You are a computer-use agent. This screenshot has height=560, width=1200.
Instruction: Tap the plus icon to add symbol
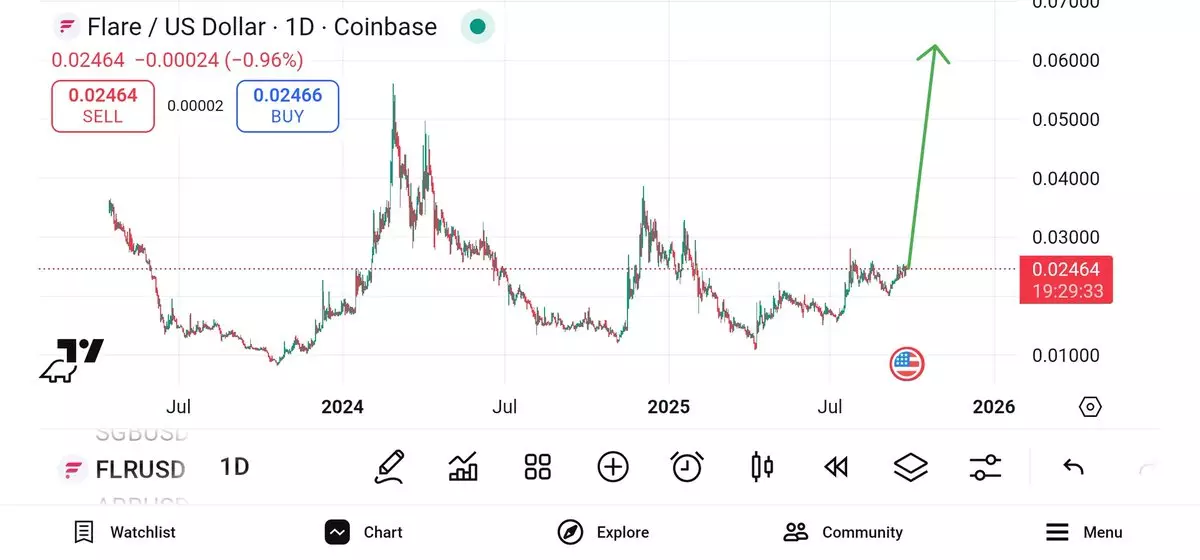click(613, 467)
